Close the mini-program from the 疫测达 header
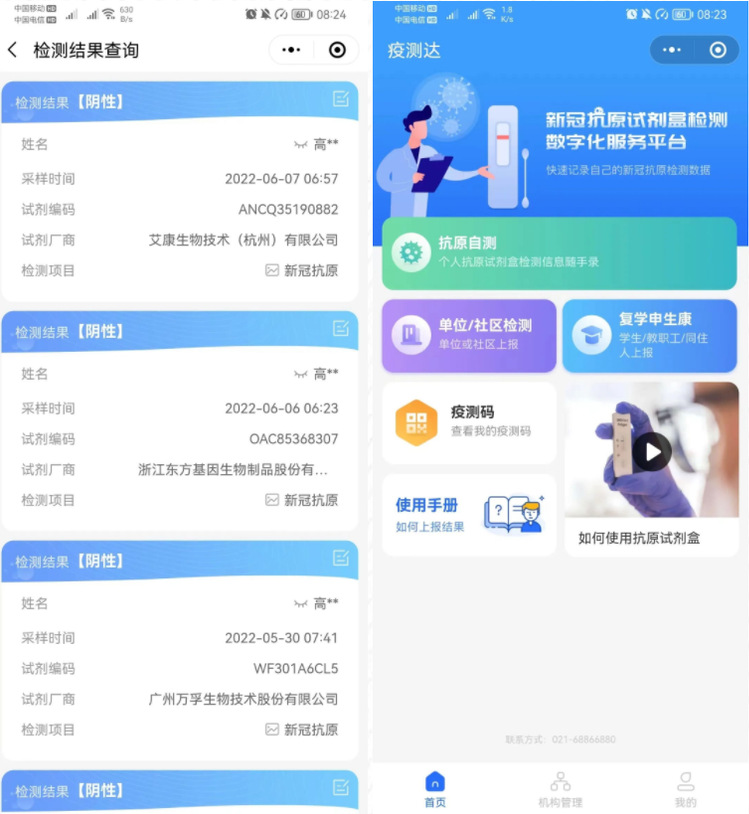This screenshot has width=749, height=814. pos(717,50)
